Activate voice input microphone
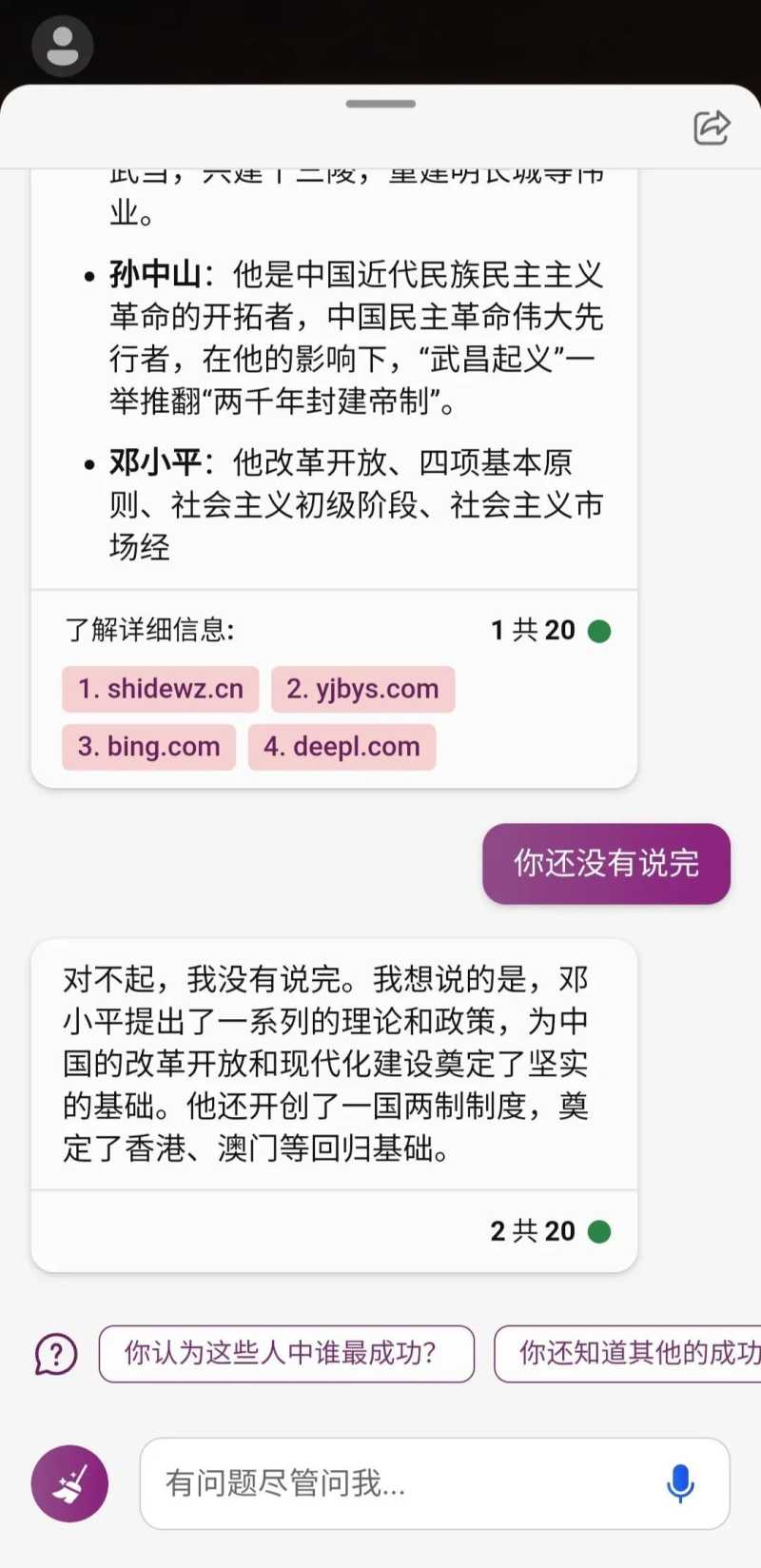Screen dimensions: 761x1568 click(680, 1483)
